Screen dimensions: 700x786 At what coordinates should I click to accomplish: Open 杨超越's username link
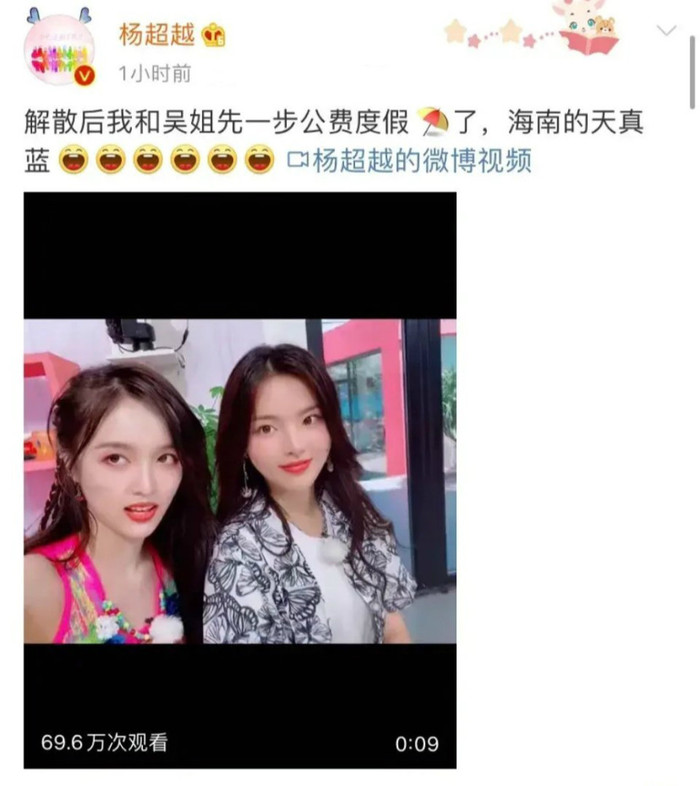pos(158,36)
